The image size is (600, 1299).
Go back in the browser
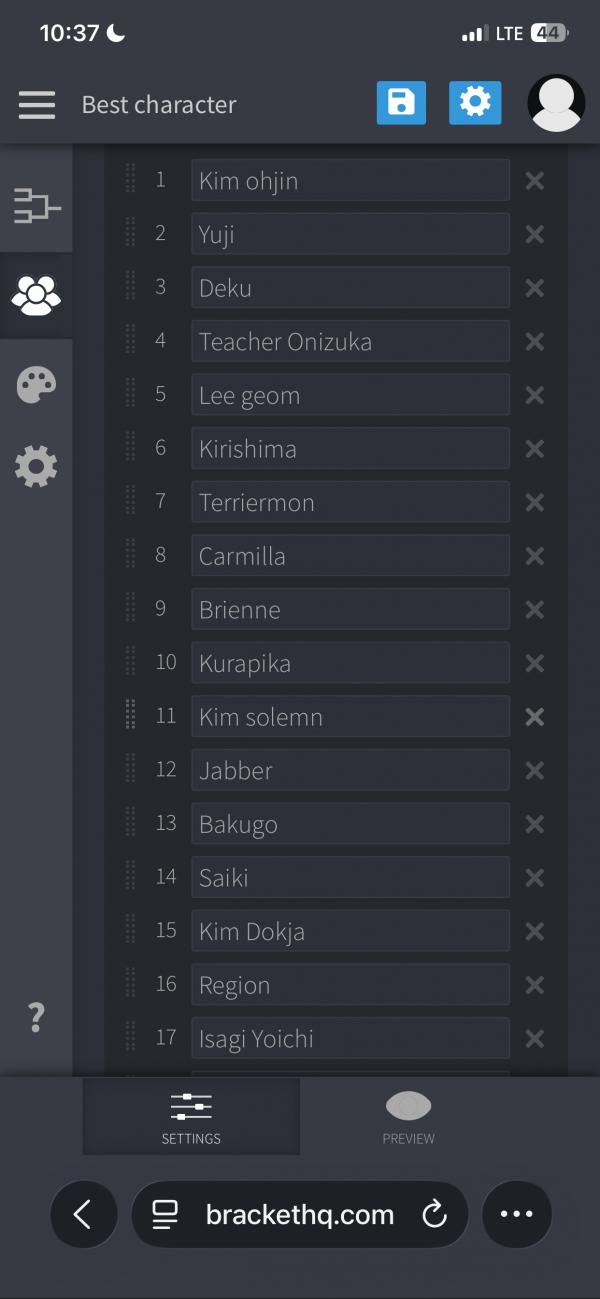point(83,1215)
